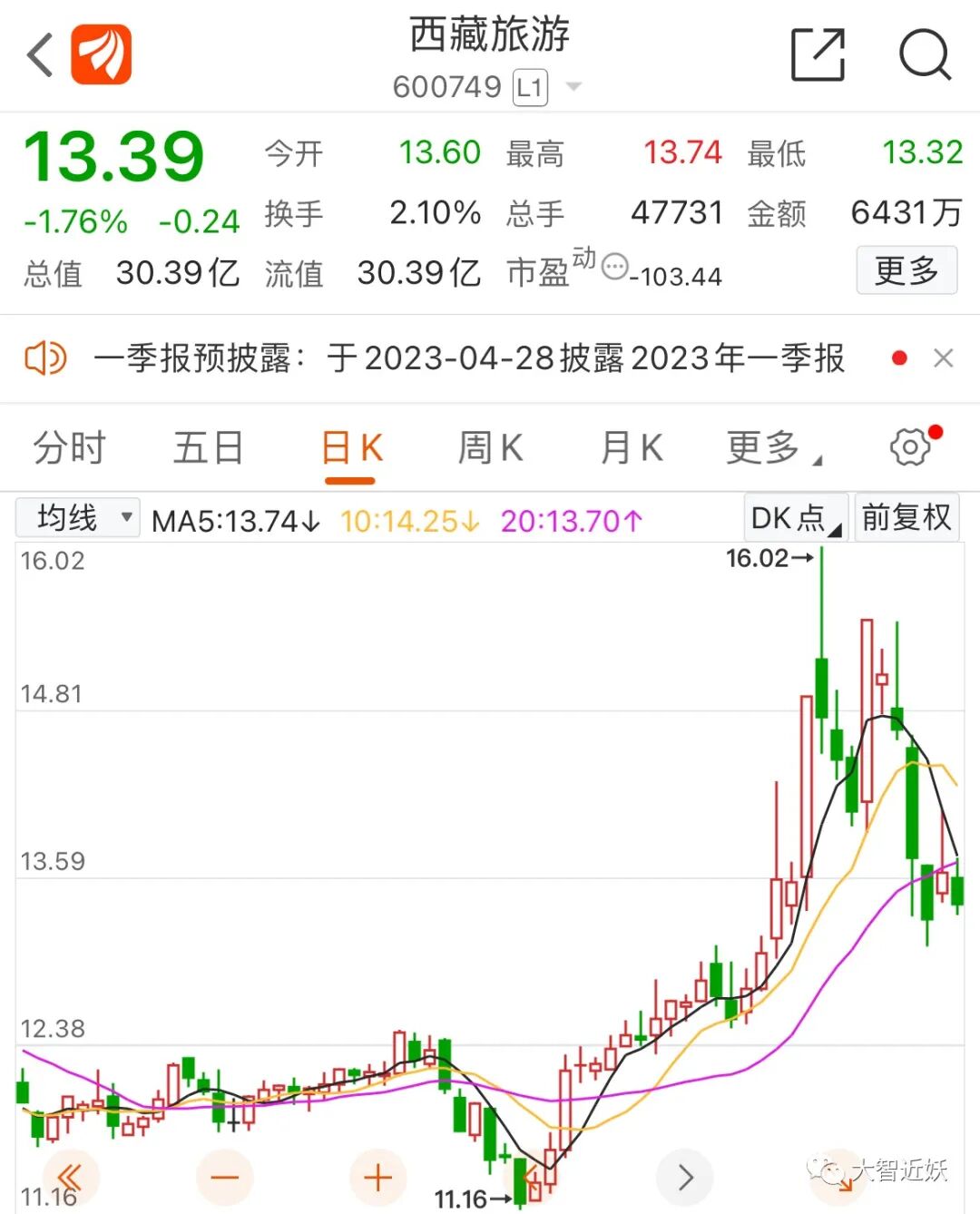The width and height of the screenshot is (980, 1214).
Task: Open chart settings gear
Action: 910,446
